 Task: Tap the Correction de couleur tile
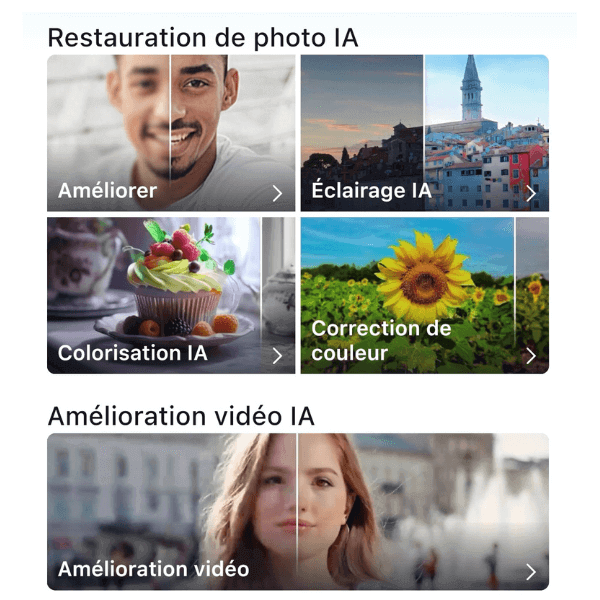[x=424, y=295]
